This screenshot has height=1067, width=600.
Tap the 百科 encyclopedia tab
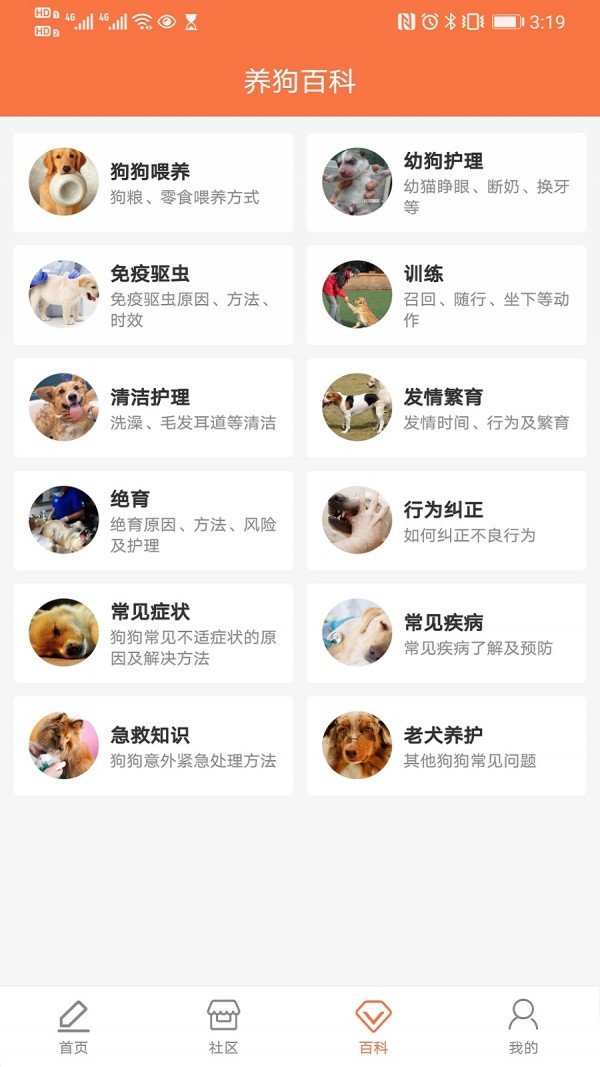[x=373, y=1027]
